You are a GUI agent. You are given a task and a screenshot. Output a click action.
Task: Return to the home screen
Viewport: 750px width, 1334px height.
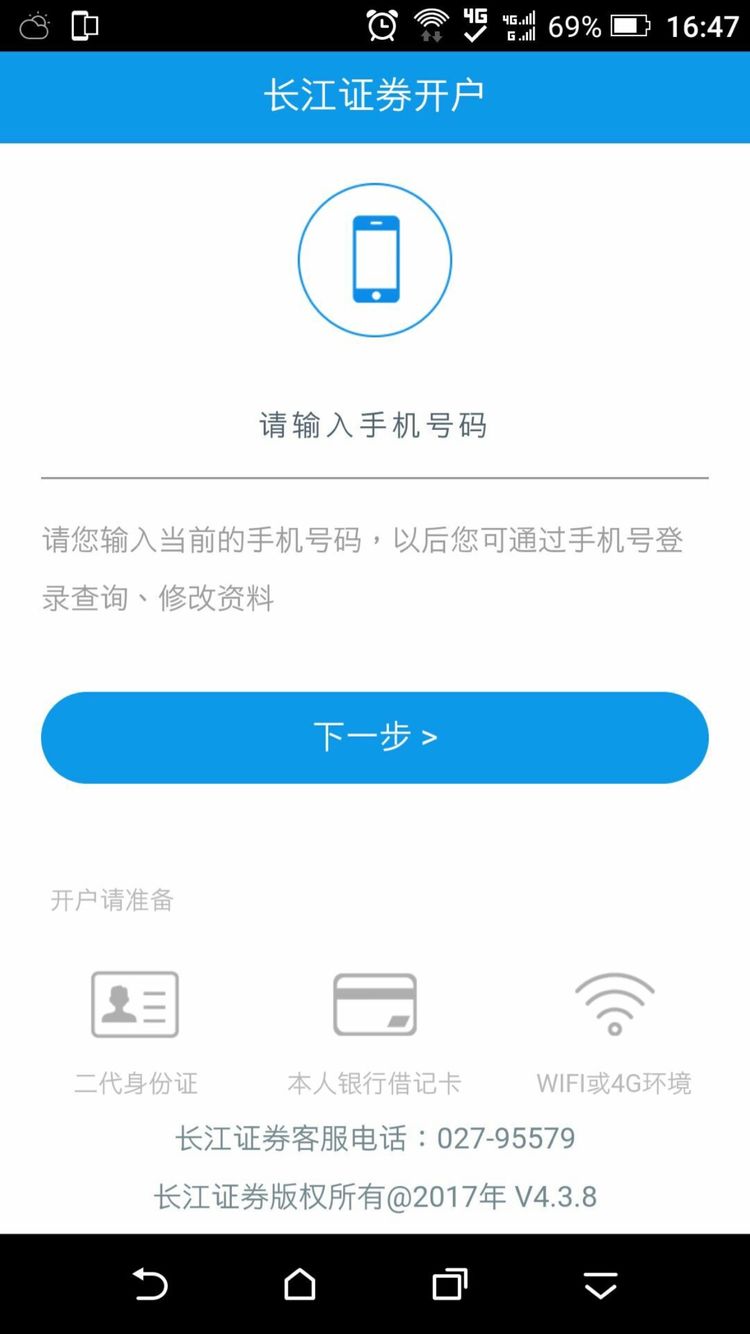[x=300, y=1284]
